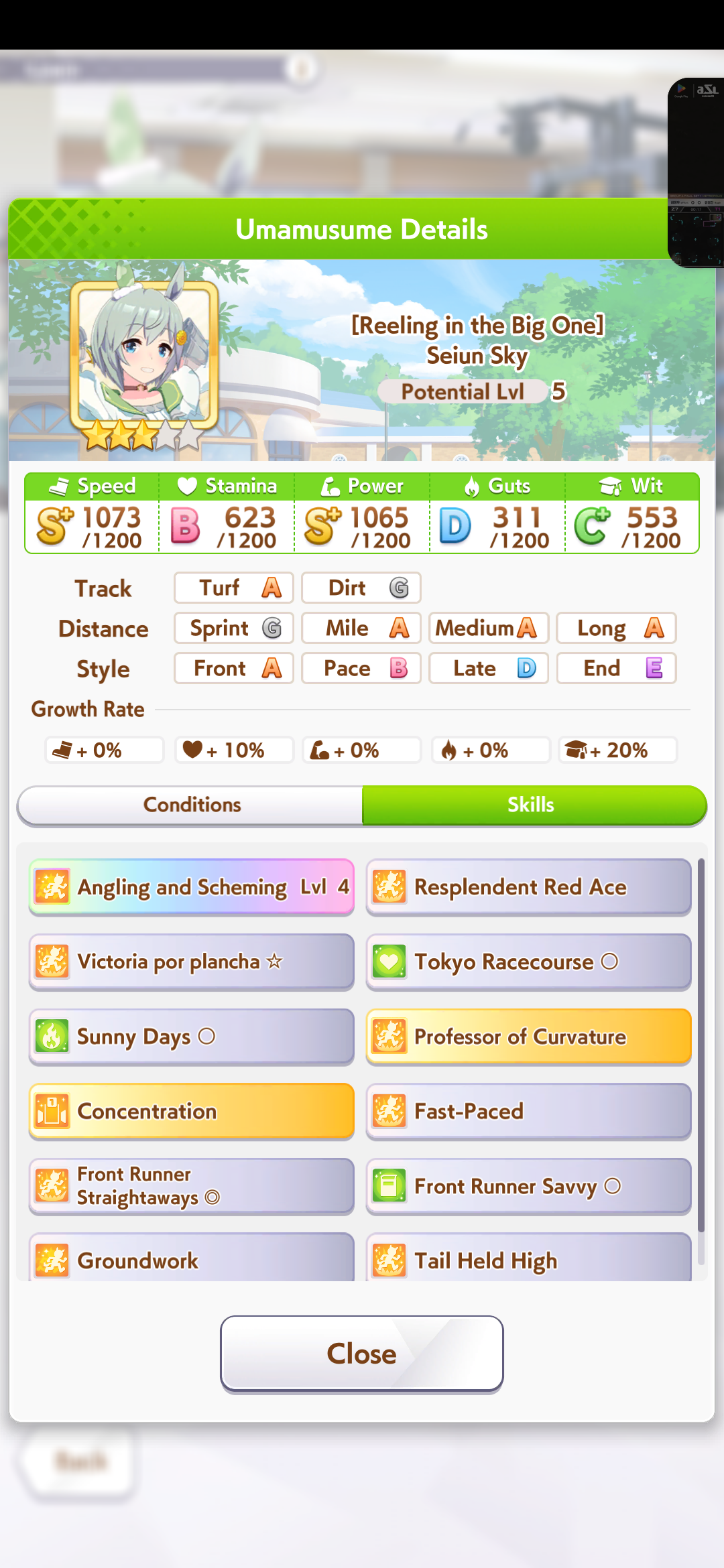Open the Groundwork skill
Image resolution: width=724 pixels, height=1568 pixels.
tap(191, 1260)
